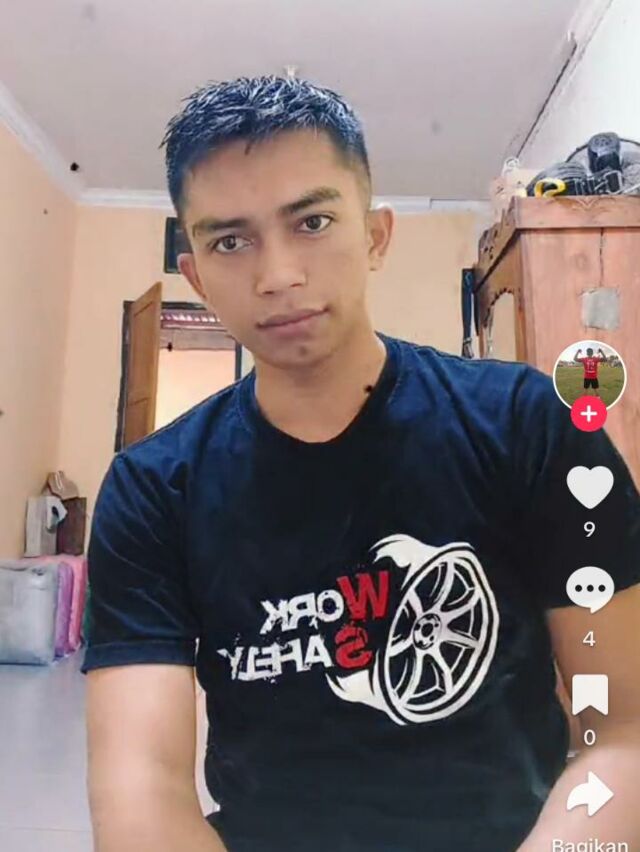Screen dimensions: 640x852
Task: Open the creator's profile picture
Action: coord(589,374)
